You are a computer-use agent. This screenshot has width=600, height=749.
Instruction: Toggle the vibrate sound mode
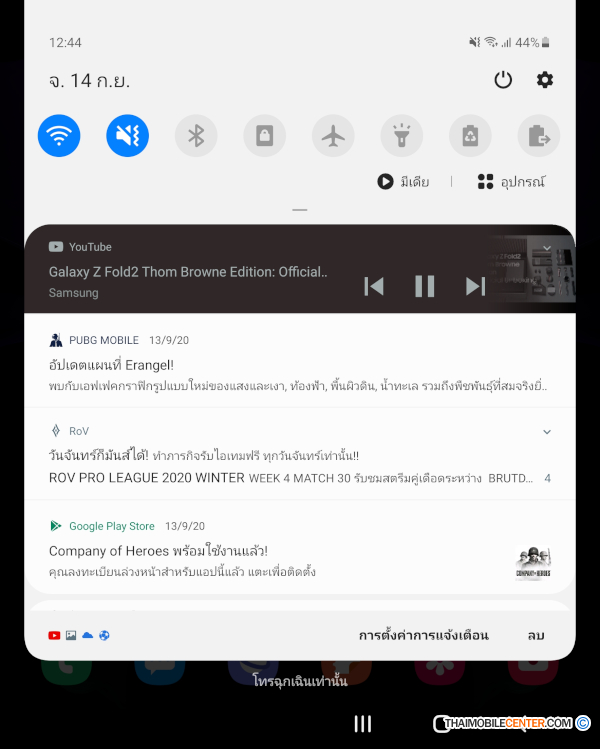click(128, 136)
